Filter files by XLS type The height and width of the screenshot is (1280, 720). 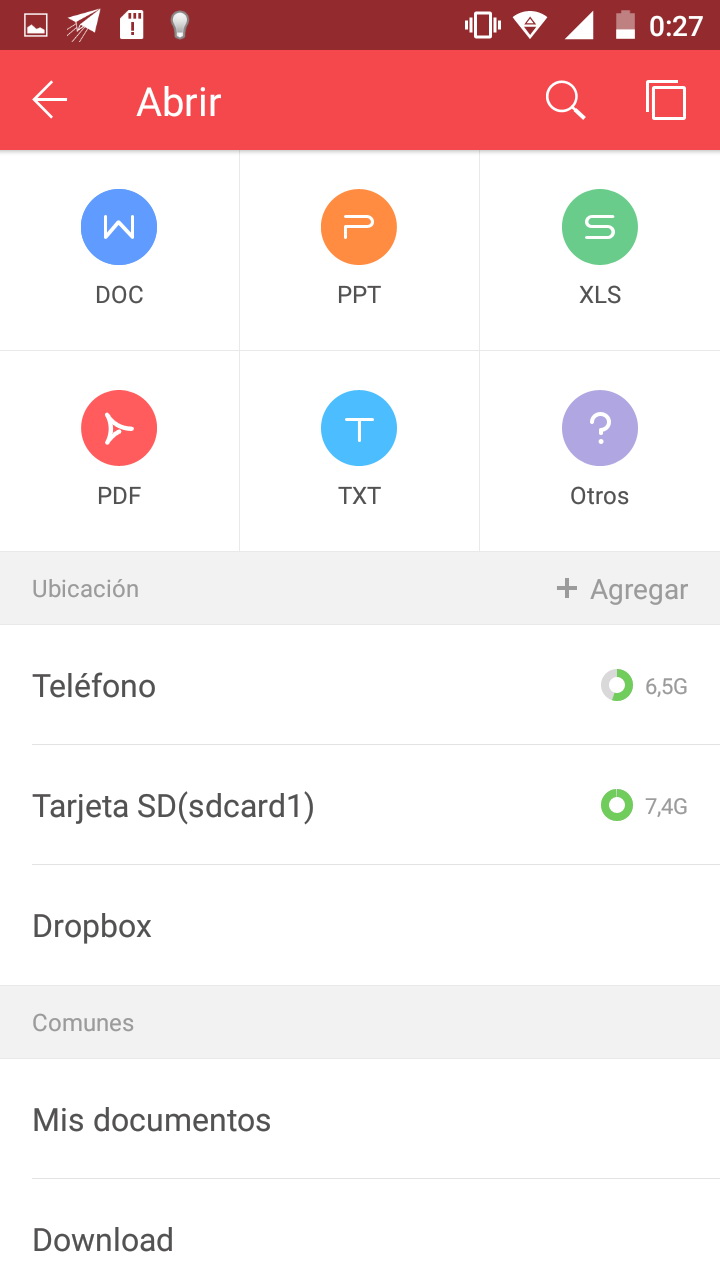[600, 250]
